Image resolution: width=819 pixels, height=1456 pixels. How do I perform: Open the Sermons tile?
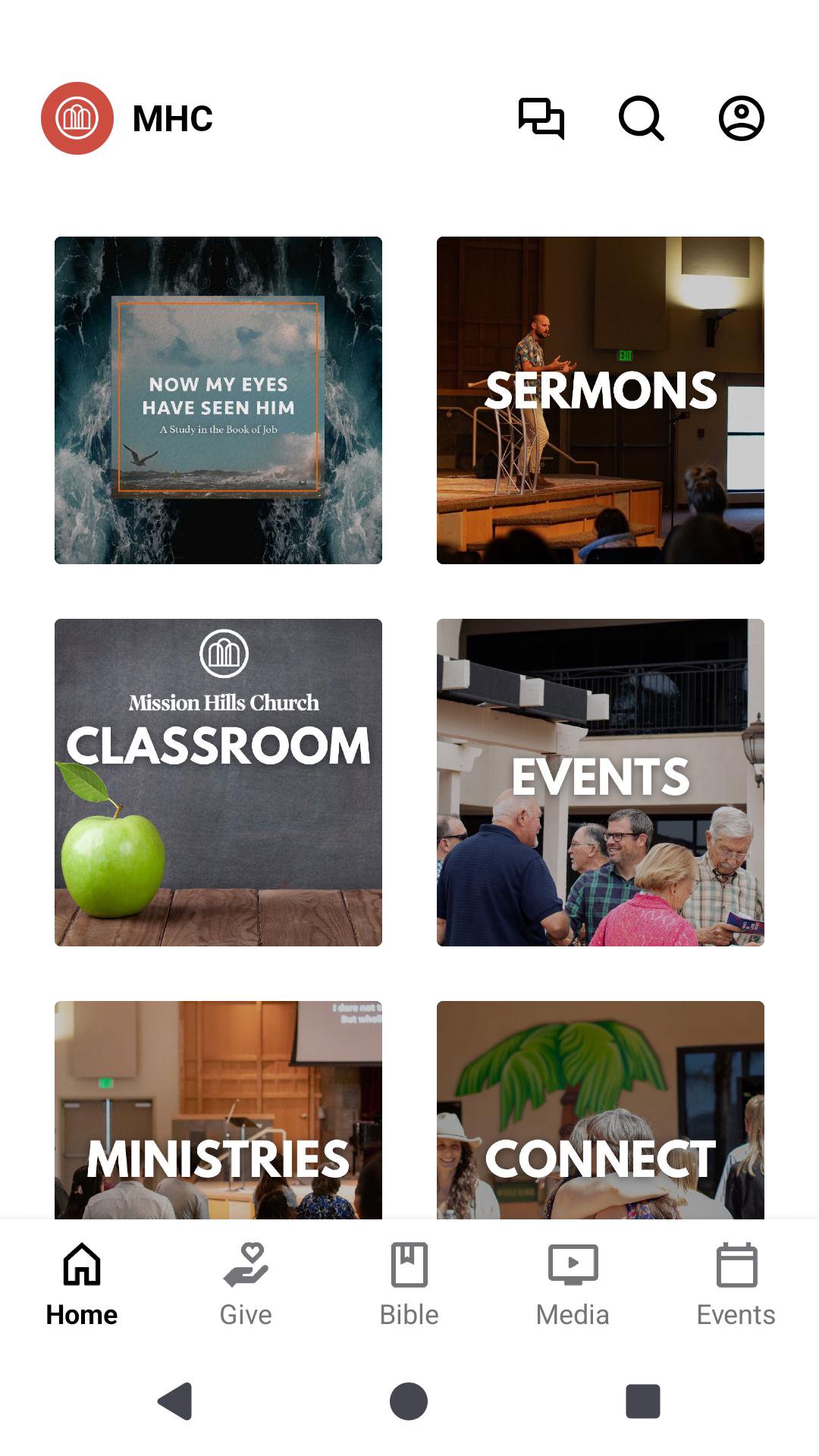click(x=601, y=400)
